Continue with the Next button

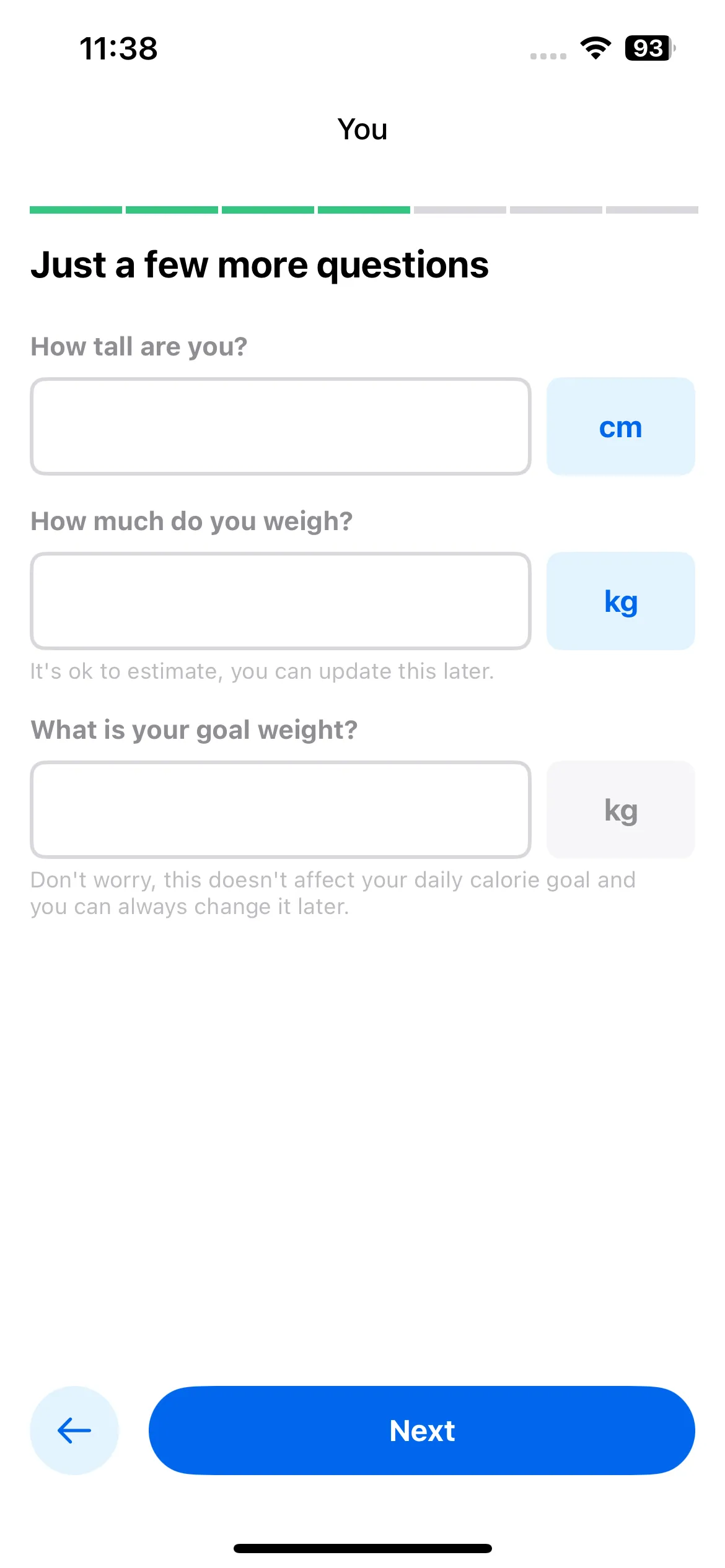click(x=422, y=1431)
